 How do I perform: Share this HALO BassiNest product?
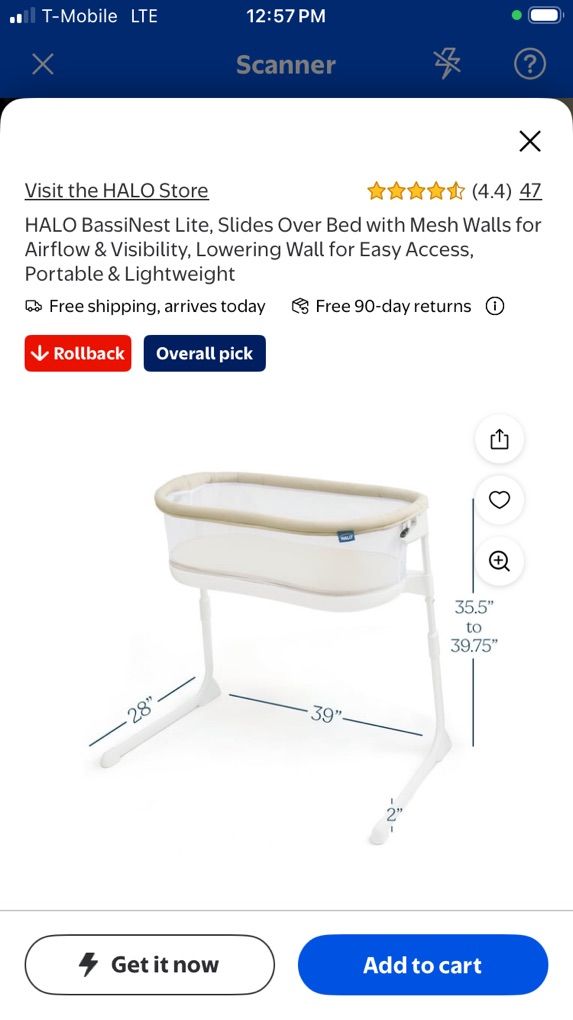499,439
